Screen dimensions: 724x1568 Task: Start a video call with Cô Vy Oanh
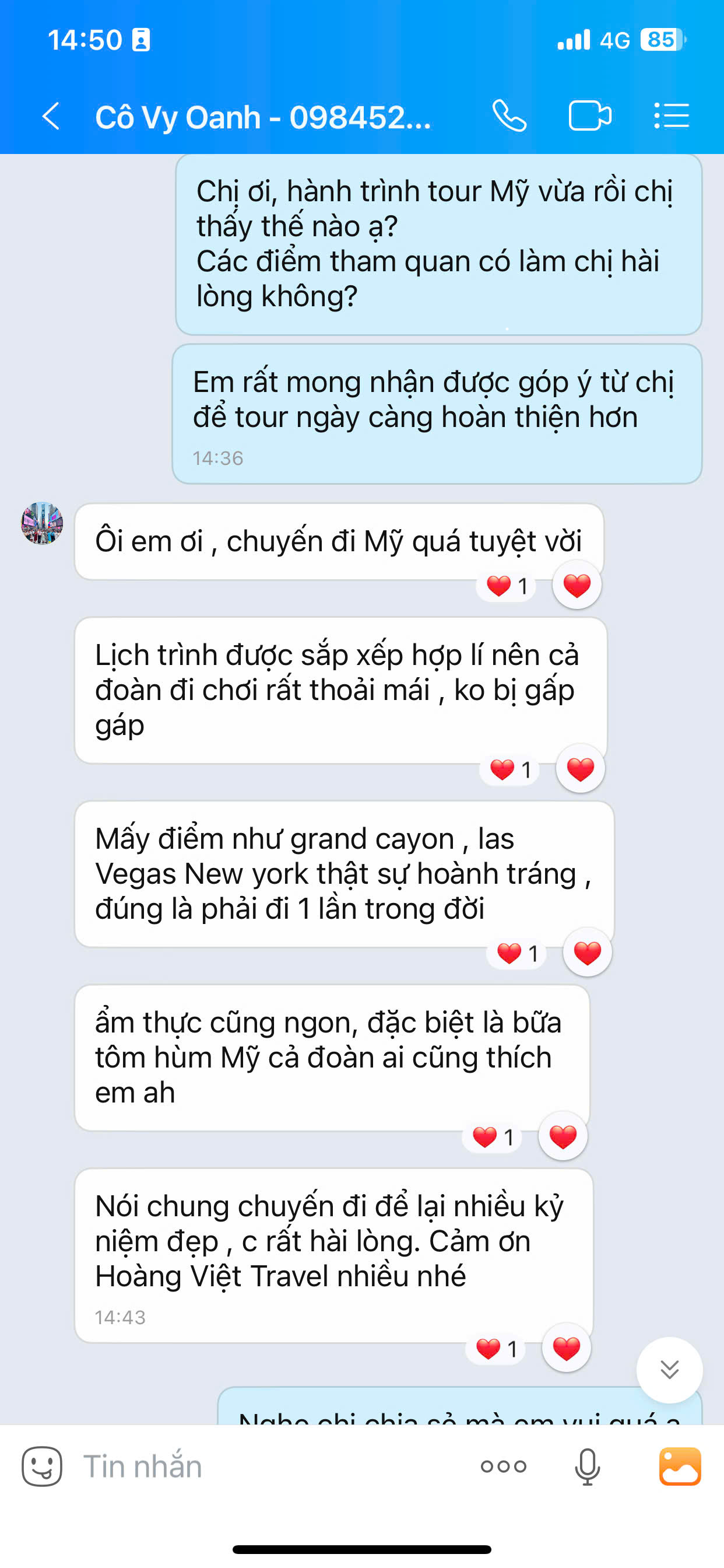point(589,116)
